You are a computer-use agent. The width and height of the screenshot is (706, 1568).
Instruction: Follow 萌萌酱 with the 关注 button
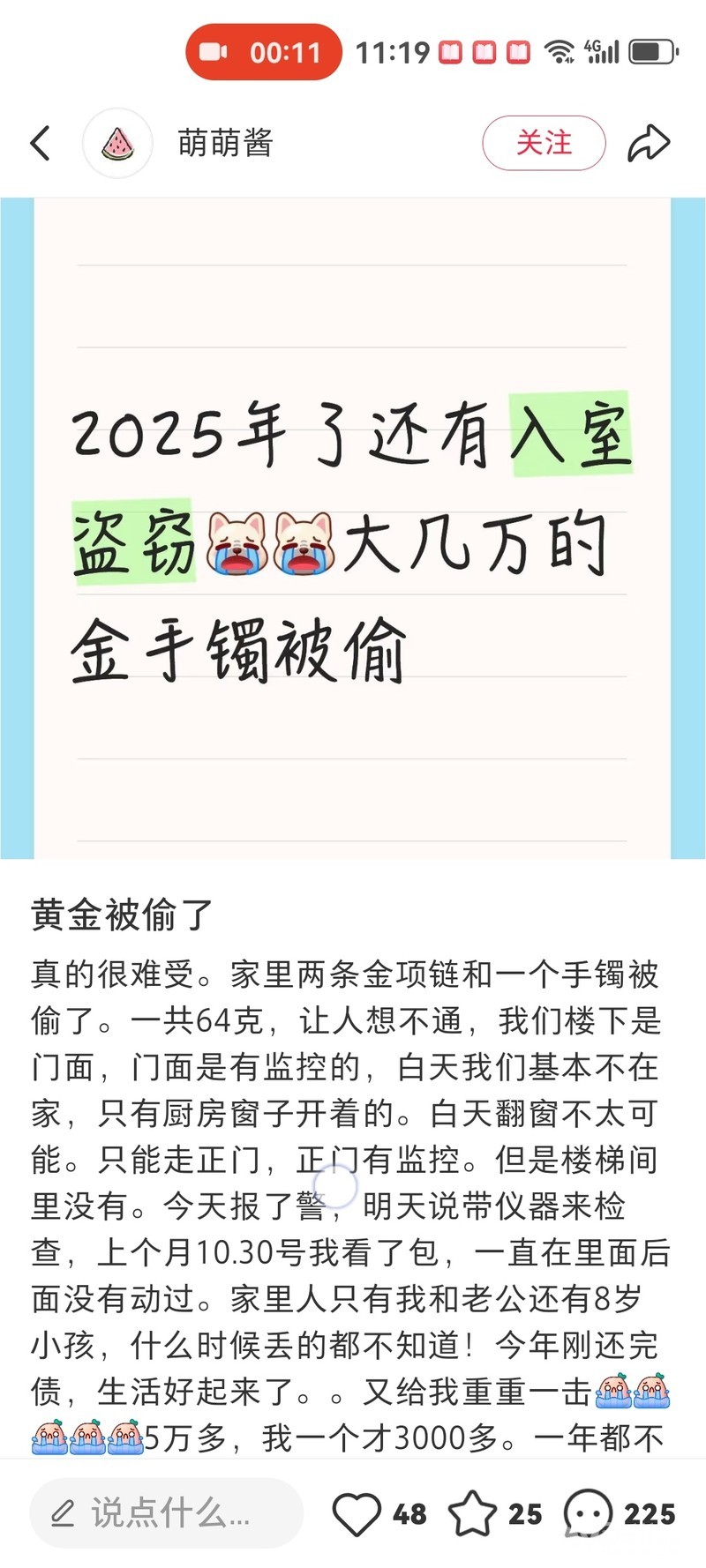click(x=544, y=143)
